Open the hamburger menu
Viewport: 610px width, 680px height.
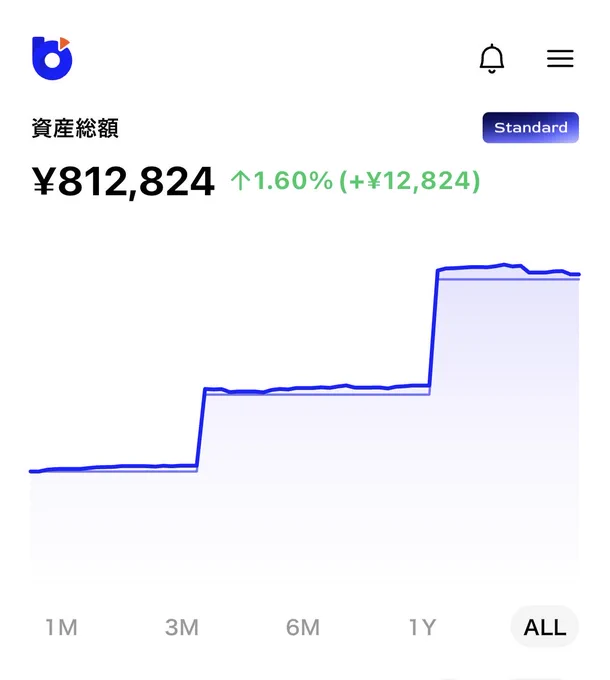coord(560,59)
